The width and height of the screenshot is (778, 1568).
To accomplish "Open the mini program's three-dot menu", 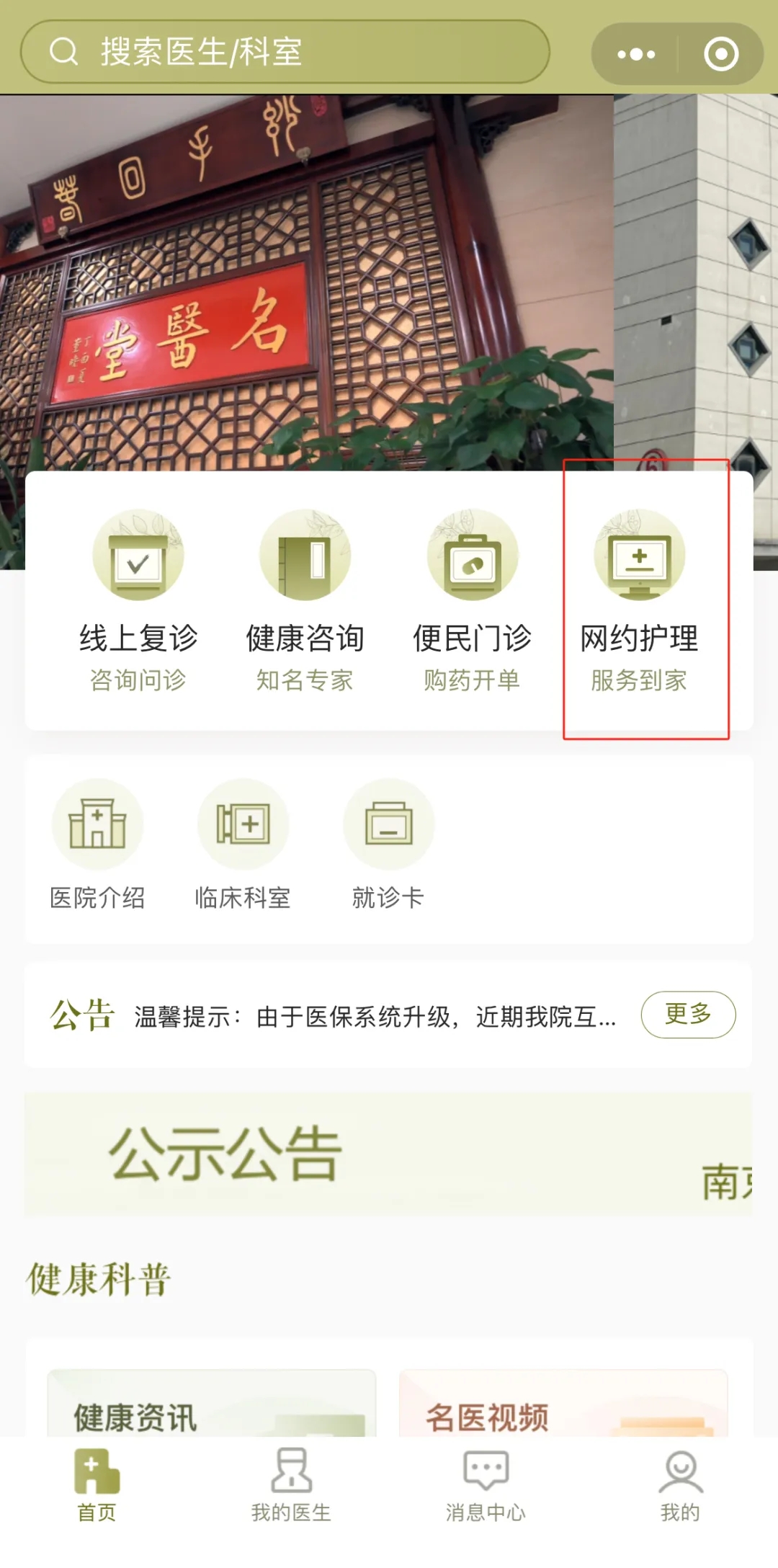I will (636, 54).
